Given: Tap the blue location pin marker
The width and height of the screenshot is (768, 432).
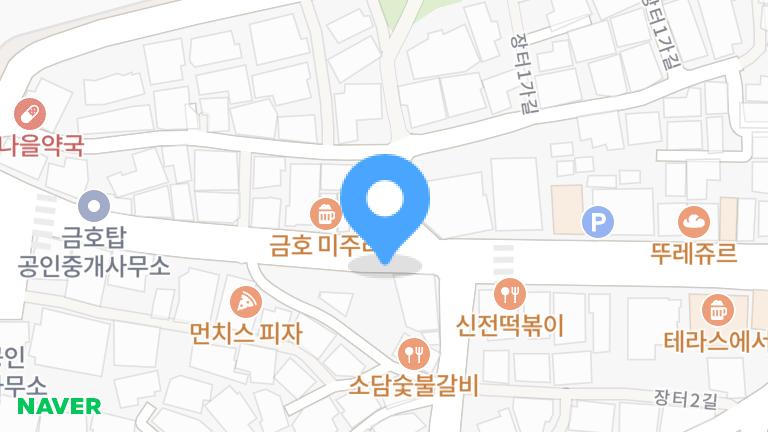Looking at the screenshot, I should tap(385, 201).
